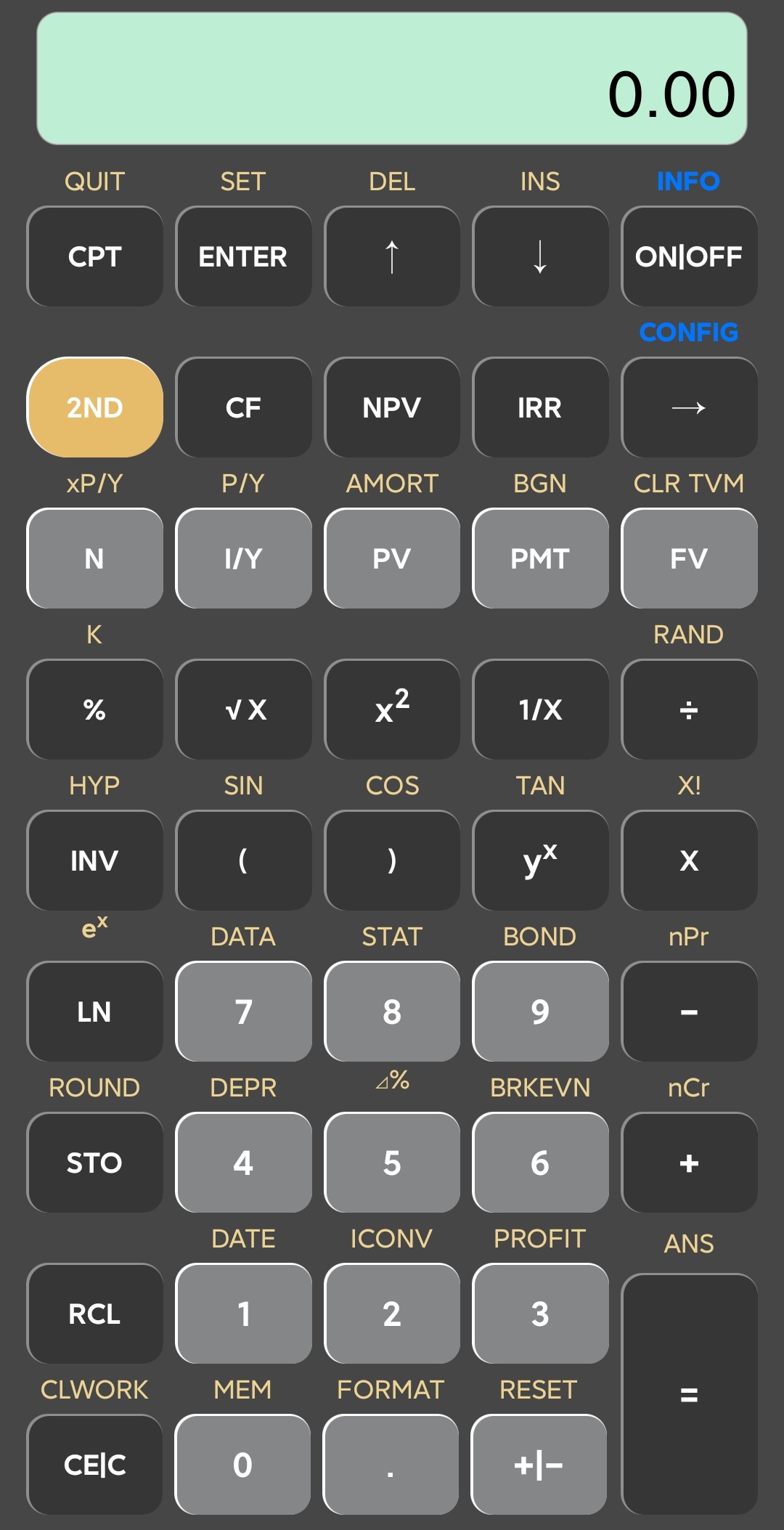Clear the entry with CE|C
The width and height of the screenshot is (784, 1530).
click(94, 1465)
